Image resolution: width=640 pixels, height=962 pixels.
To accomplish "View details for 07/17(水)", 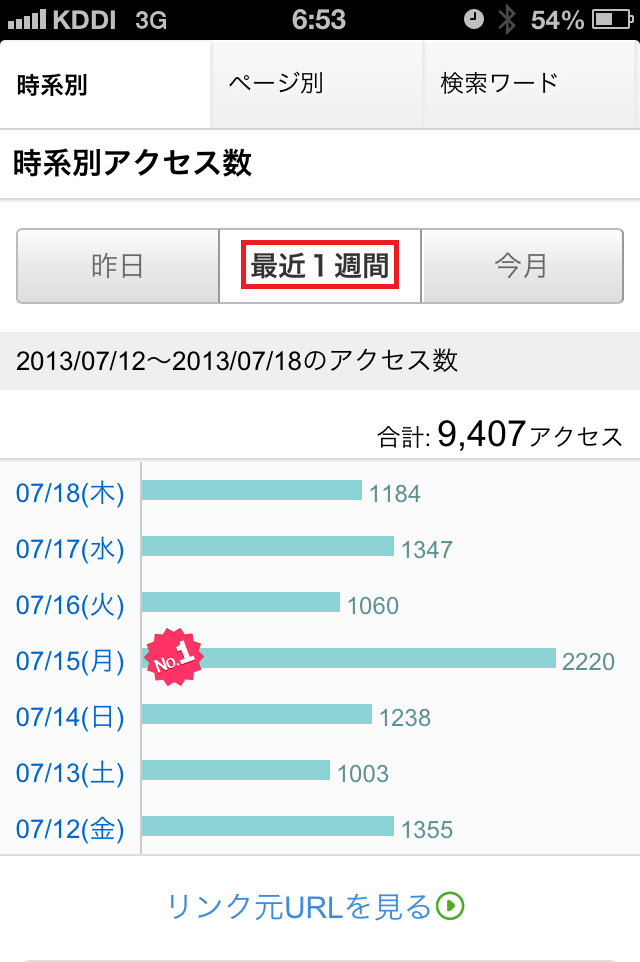I will click(x=70, y=549).
